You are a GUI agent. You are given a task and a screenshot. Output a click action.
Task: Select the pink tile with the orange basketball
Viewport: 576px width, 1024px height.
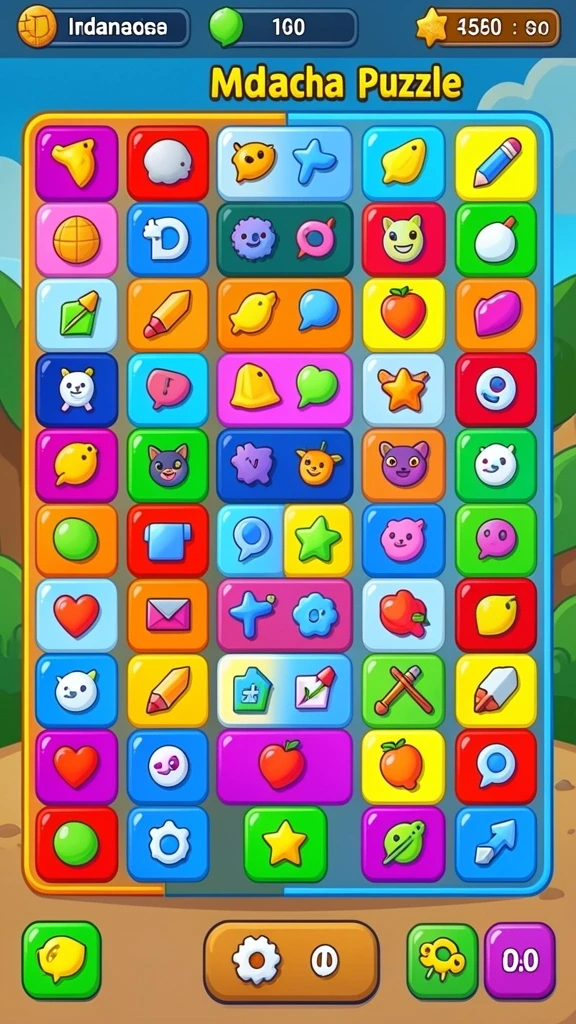76,240
